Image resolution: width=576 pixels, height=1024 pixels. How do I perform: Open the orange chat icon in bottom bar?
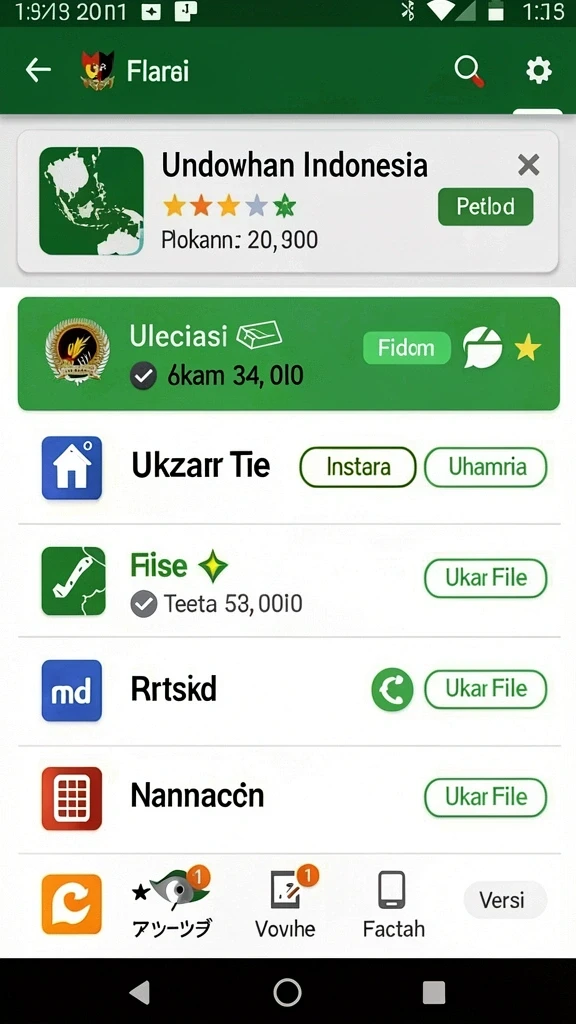point(72,904)
